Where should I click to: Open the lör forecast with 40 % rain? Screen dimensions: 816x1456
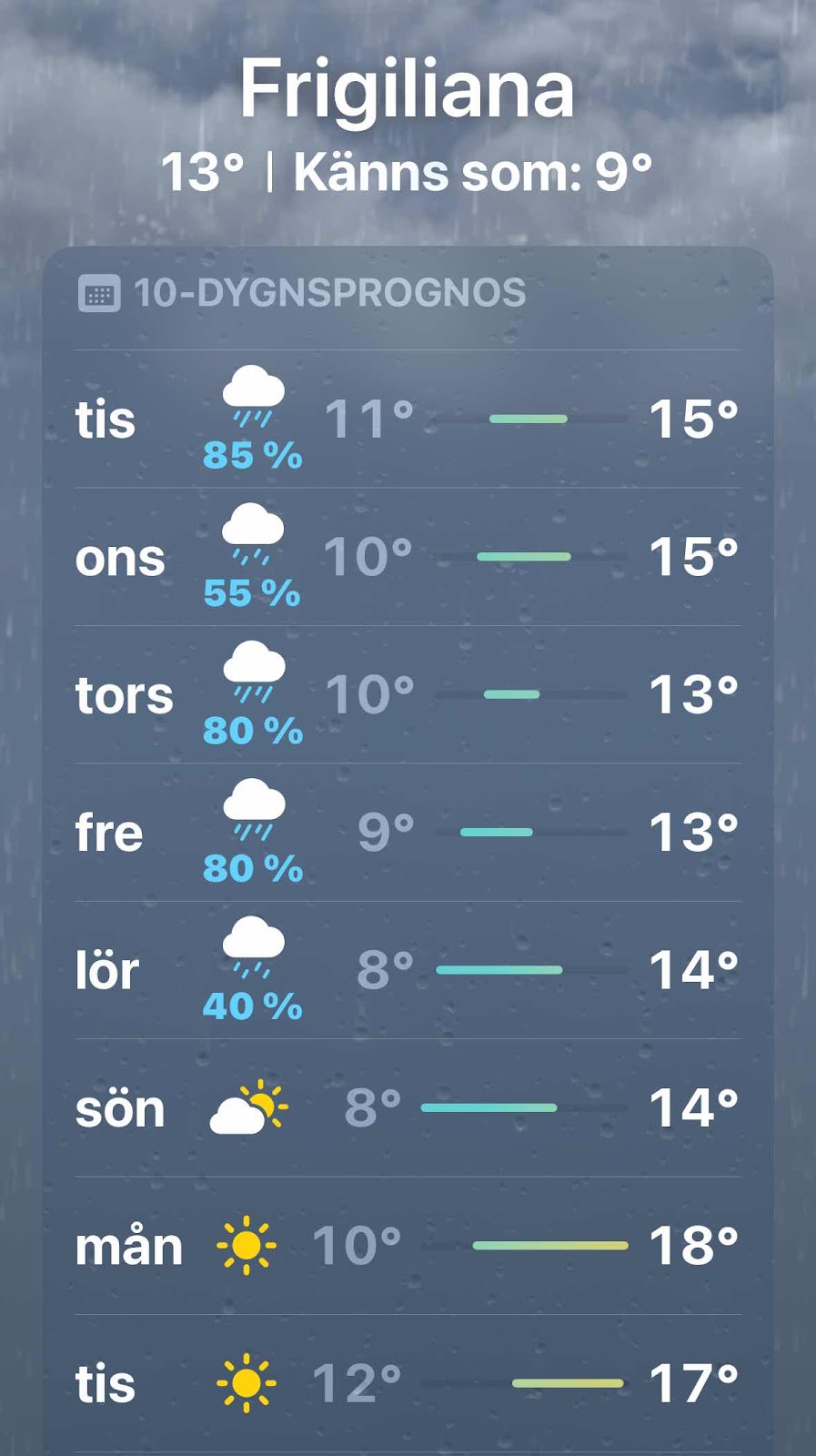coord(408,970)
